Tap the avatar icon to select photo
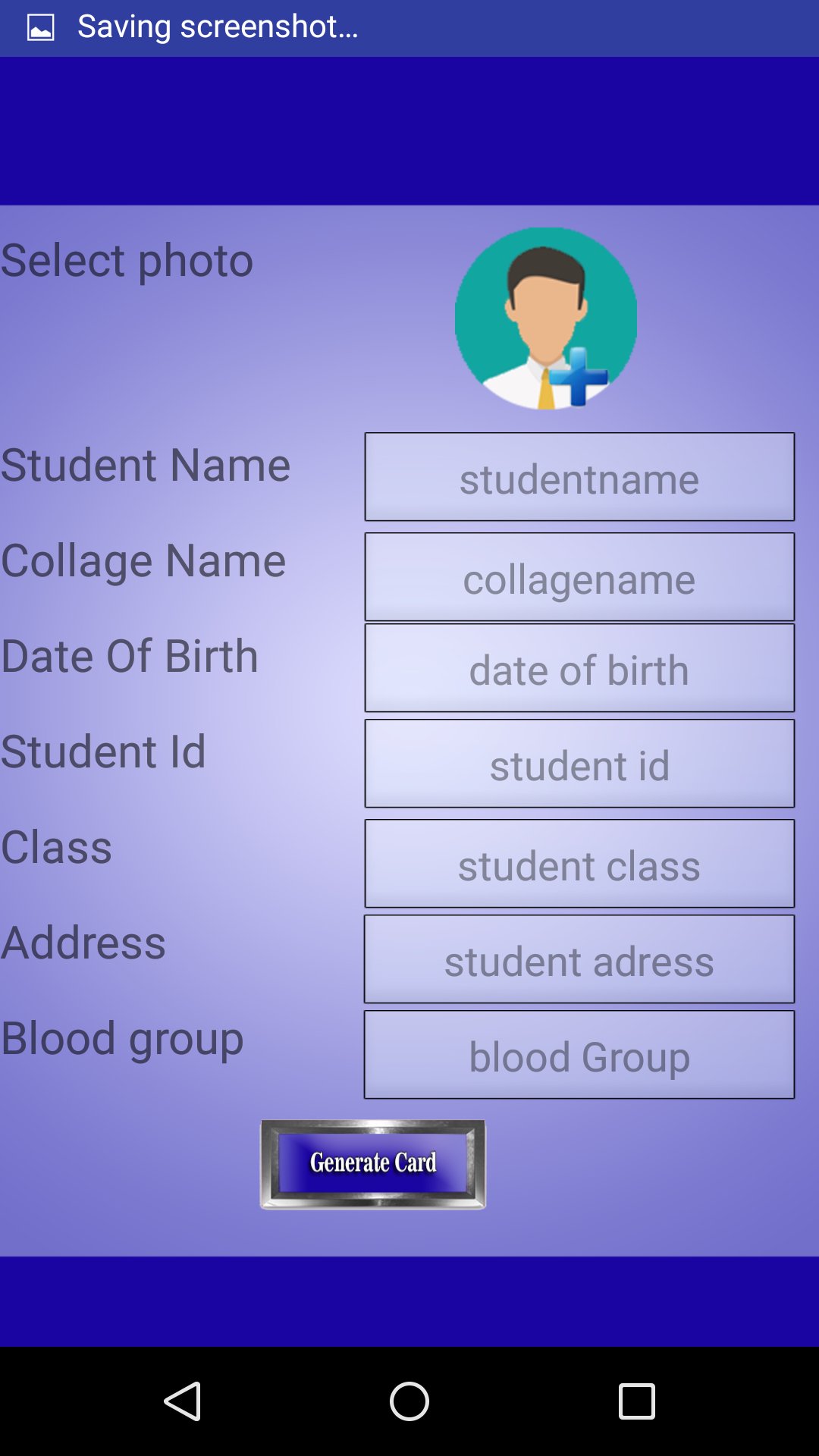Viewport: 819px width, 1456px height. [x=545, y=316]
